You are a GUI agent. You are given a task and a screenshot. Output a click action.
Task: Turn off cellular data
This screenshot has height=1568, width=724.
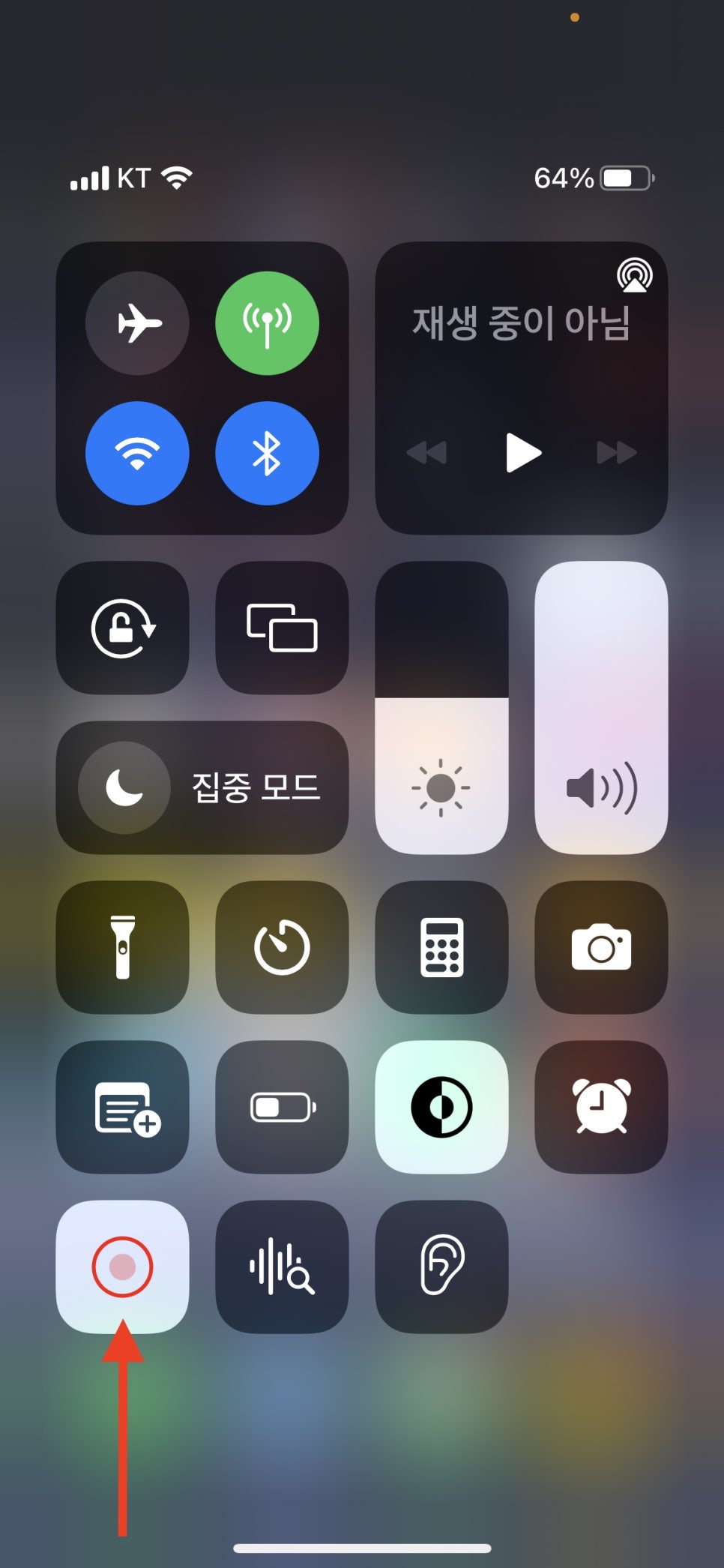click(x=267, y=323)
